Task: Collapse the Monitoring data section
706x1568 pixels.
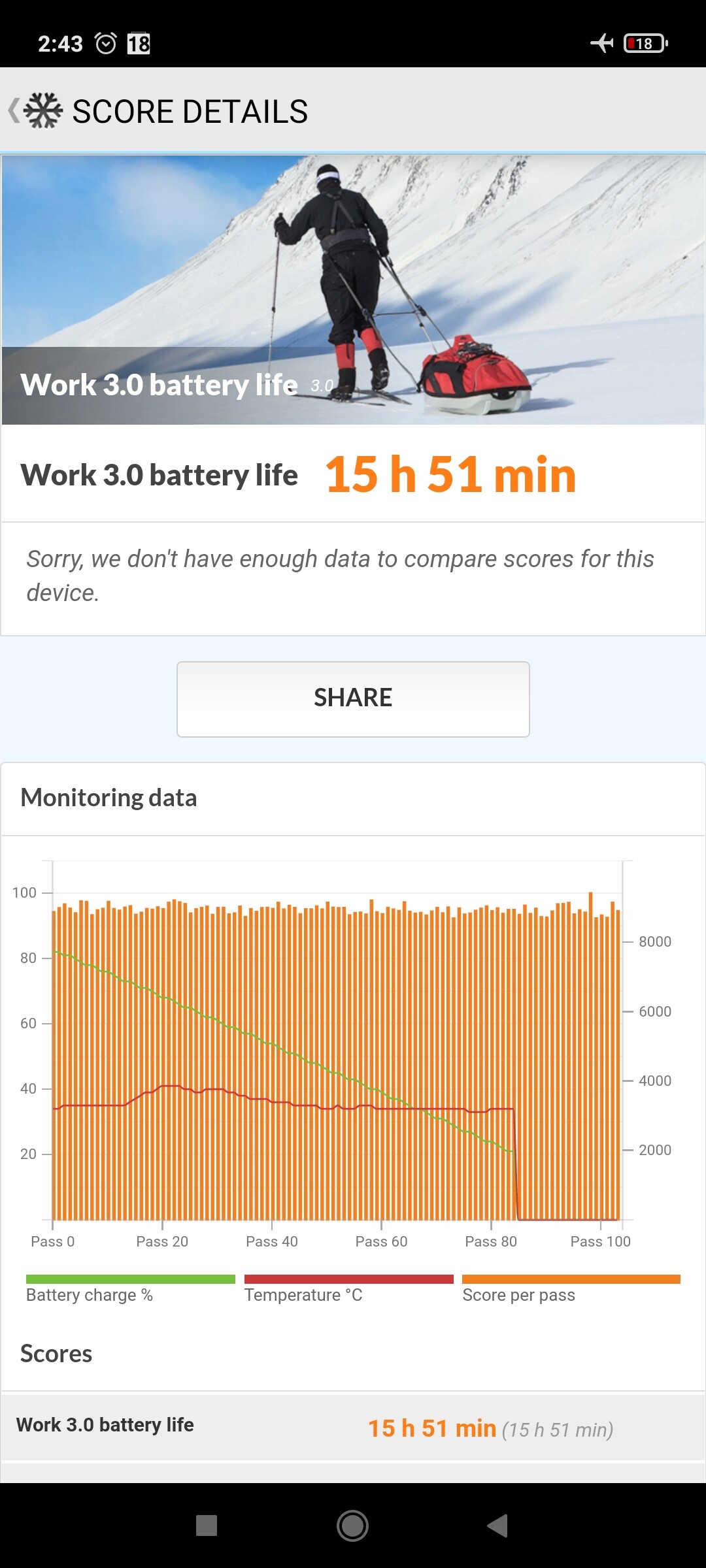Action: tap(109, 798)
